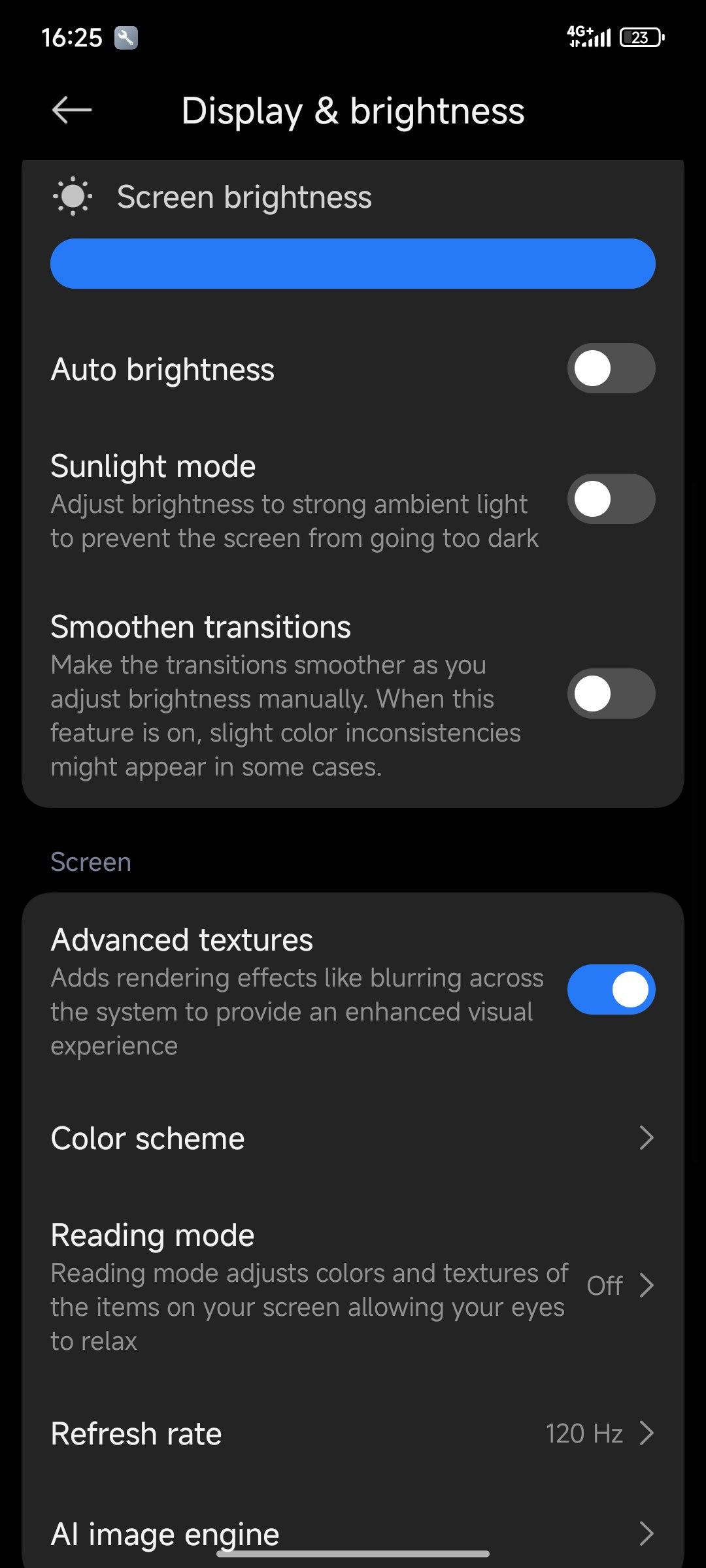Screen dimensions: 706x1568
Task: Go back from Display & brightness
Action: [x=71, y=110]
